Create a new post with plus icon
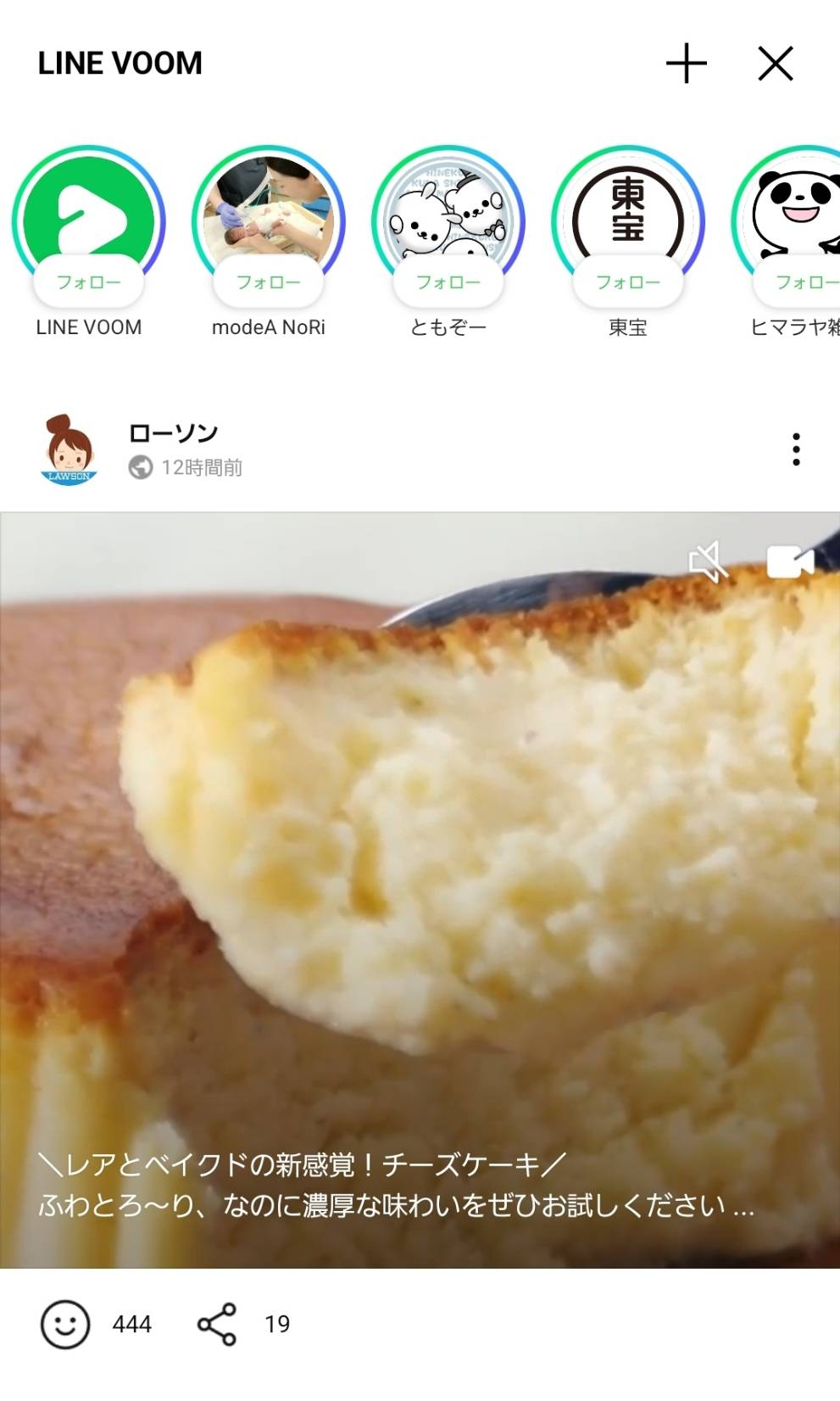This screenshot has width=840, height=1401. pyautogui.click(x=686, y=64)
